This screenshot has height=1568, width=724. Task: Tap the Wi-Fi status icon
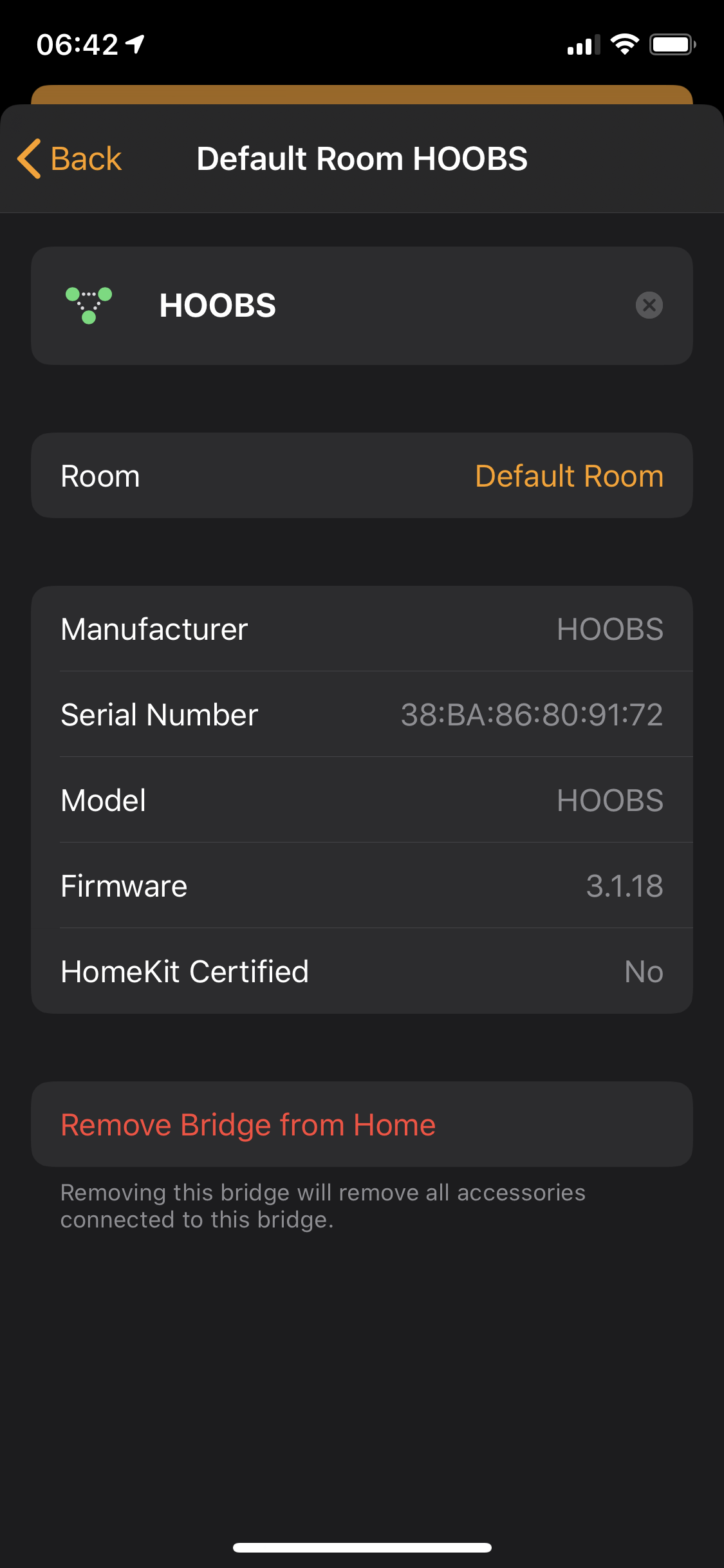622,42
